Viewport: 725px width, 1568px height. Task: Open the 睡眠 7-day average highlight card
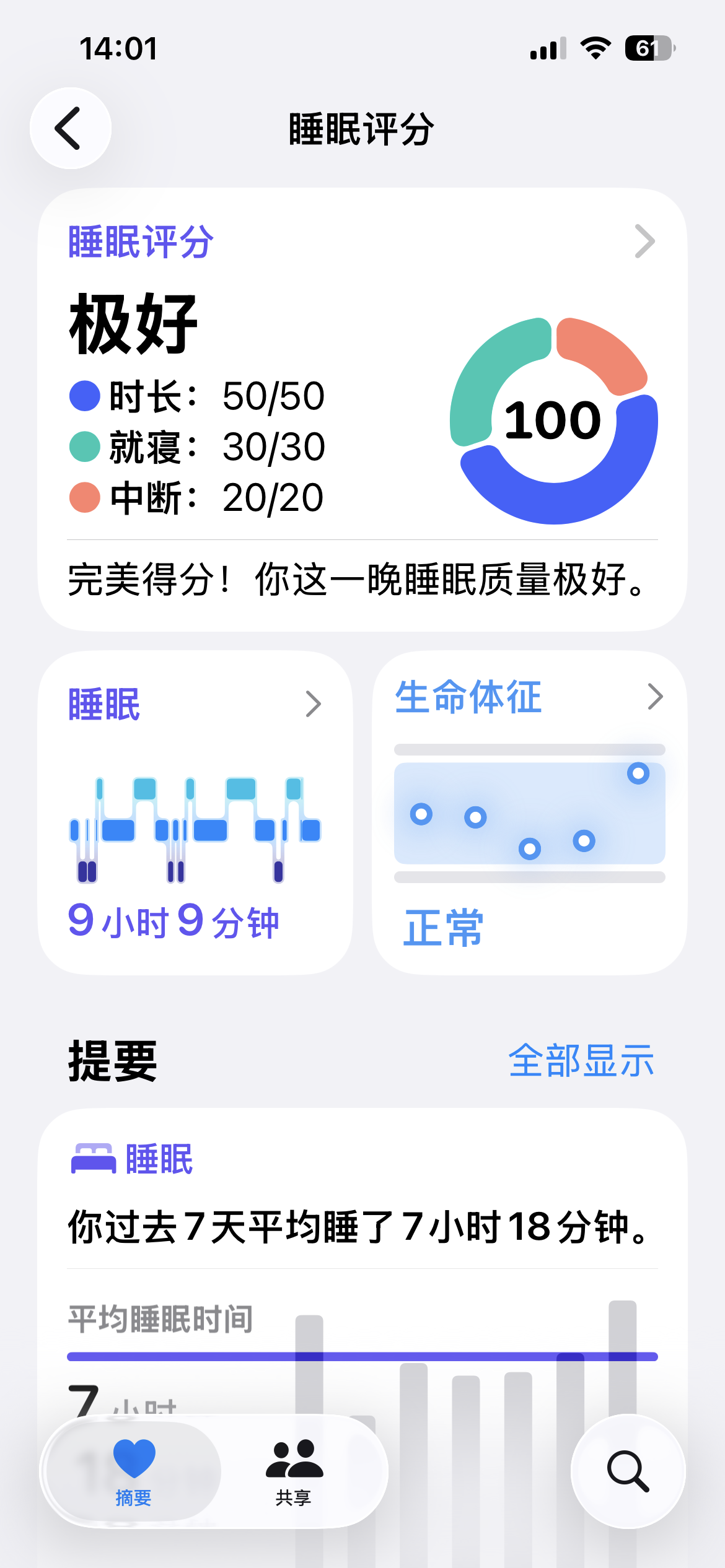(362, 1226)
